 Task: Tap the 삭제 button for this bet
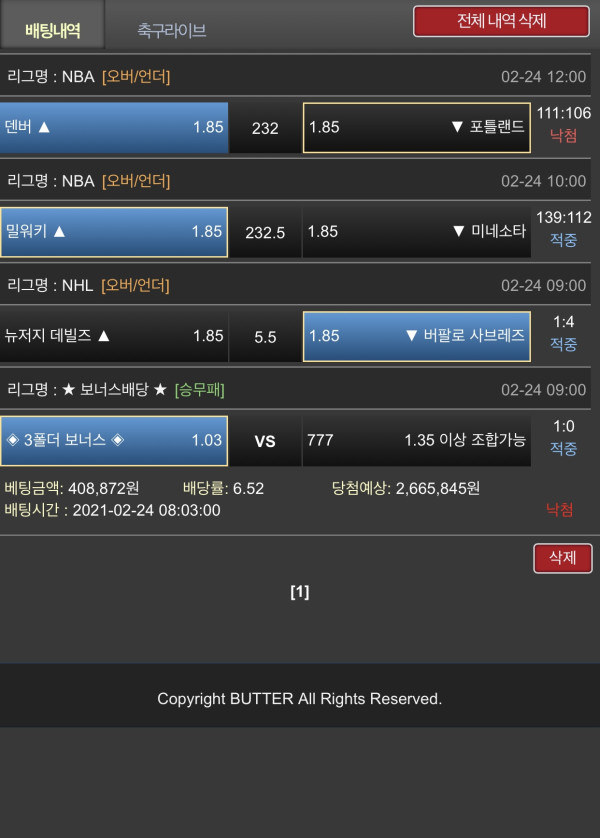point(562,558)
